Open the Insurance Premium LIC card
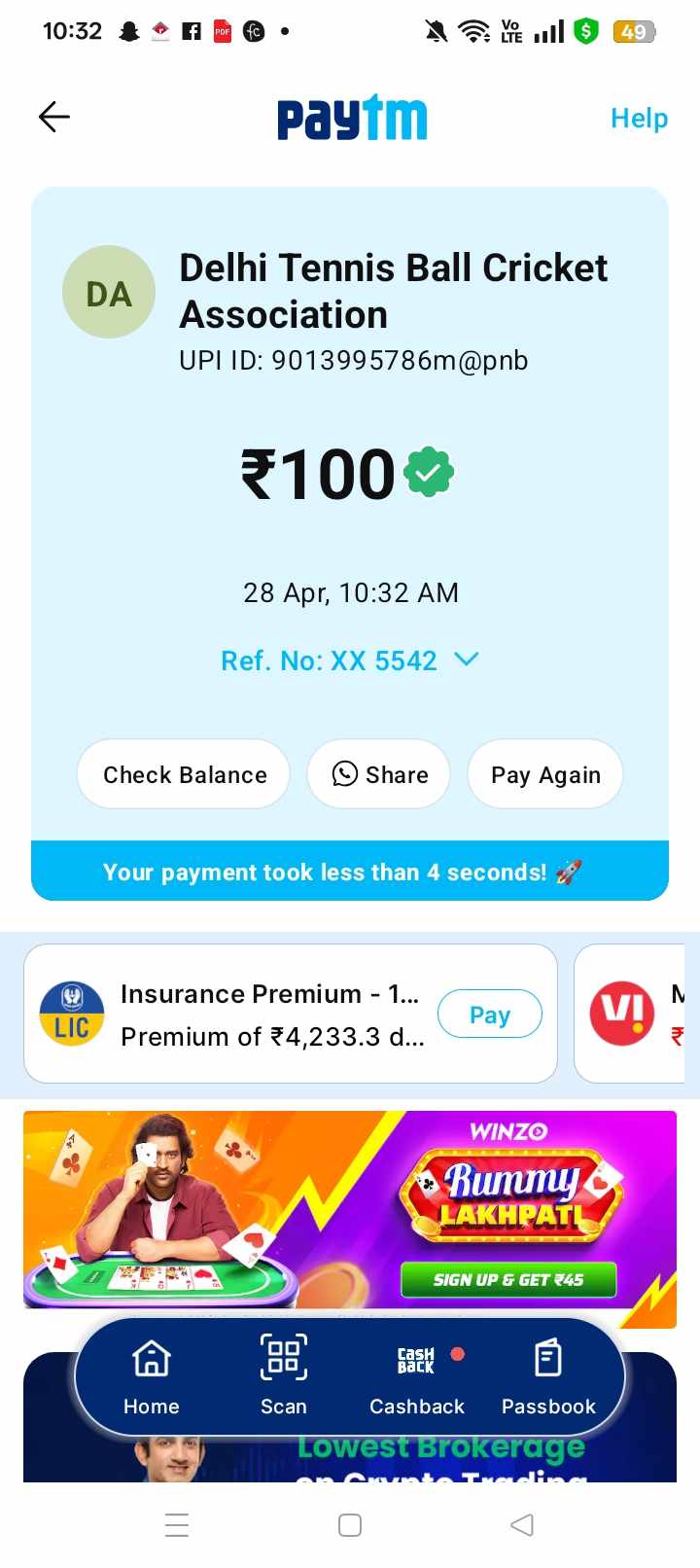This screenshot has width=700, height=1568. point(253,1015)
